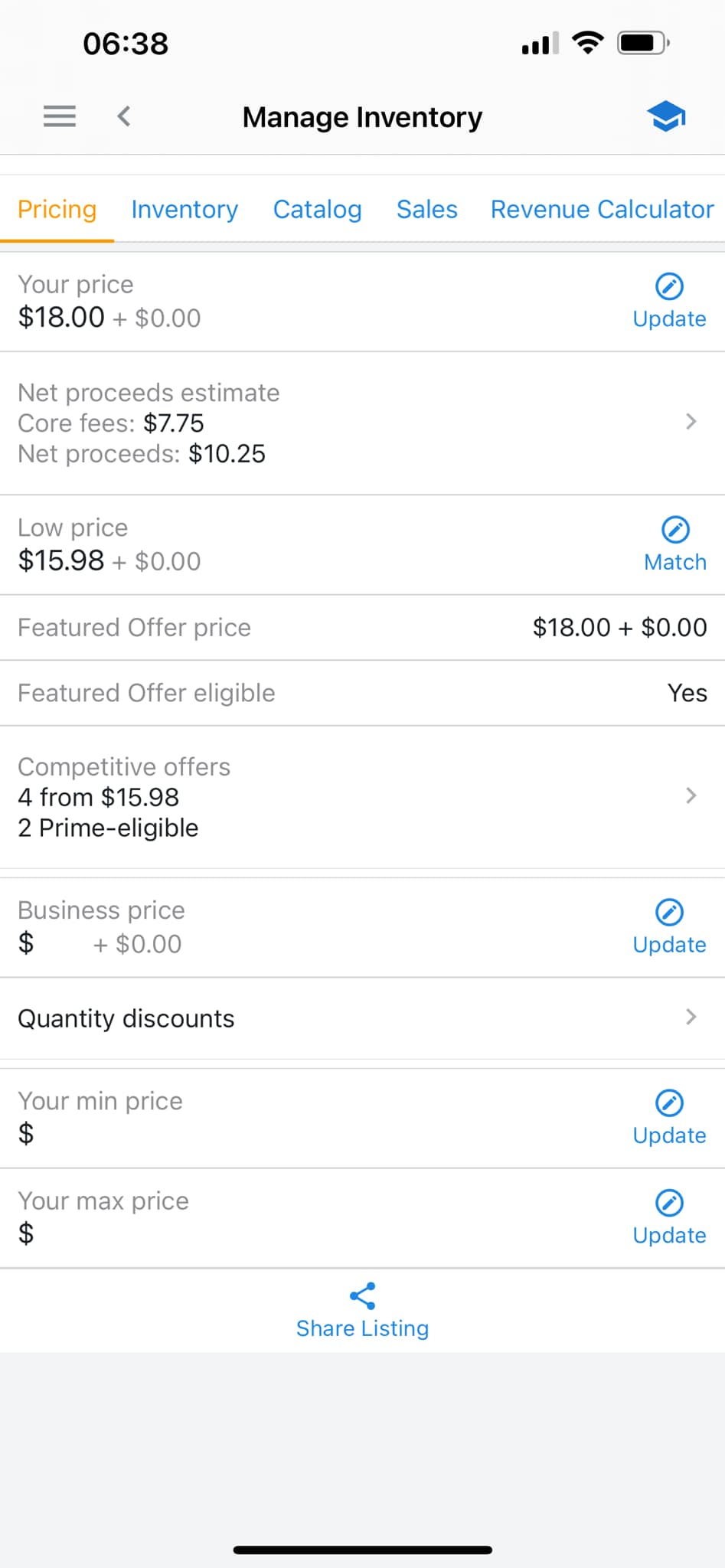
Task: Update Your min price
Action: pos(669,1118)
